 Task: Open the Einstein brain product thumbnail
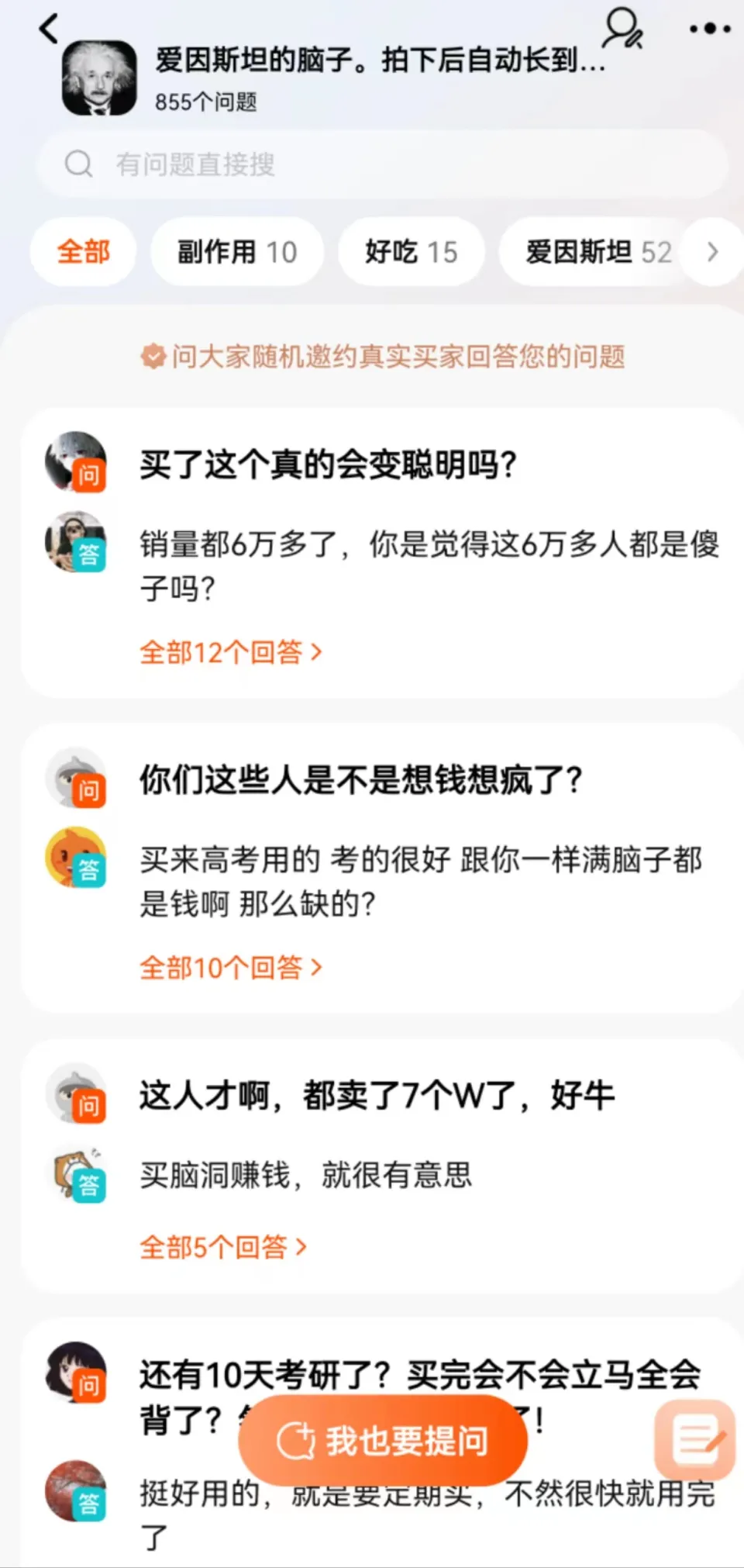[x=99, y=78]
